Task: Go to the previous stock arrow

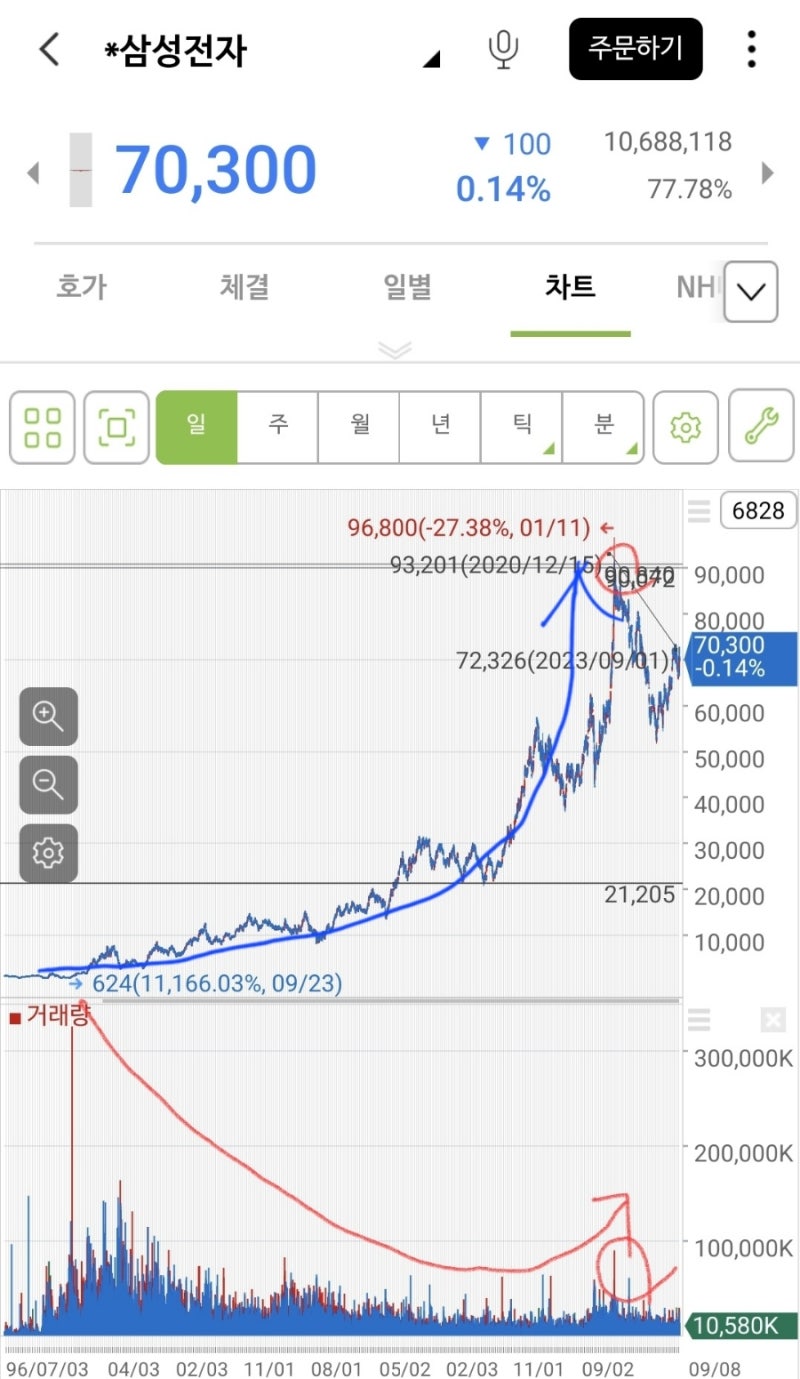Action: [x=33, y=172]
